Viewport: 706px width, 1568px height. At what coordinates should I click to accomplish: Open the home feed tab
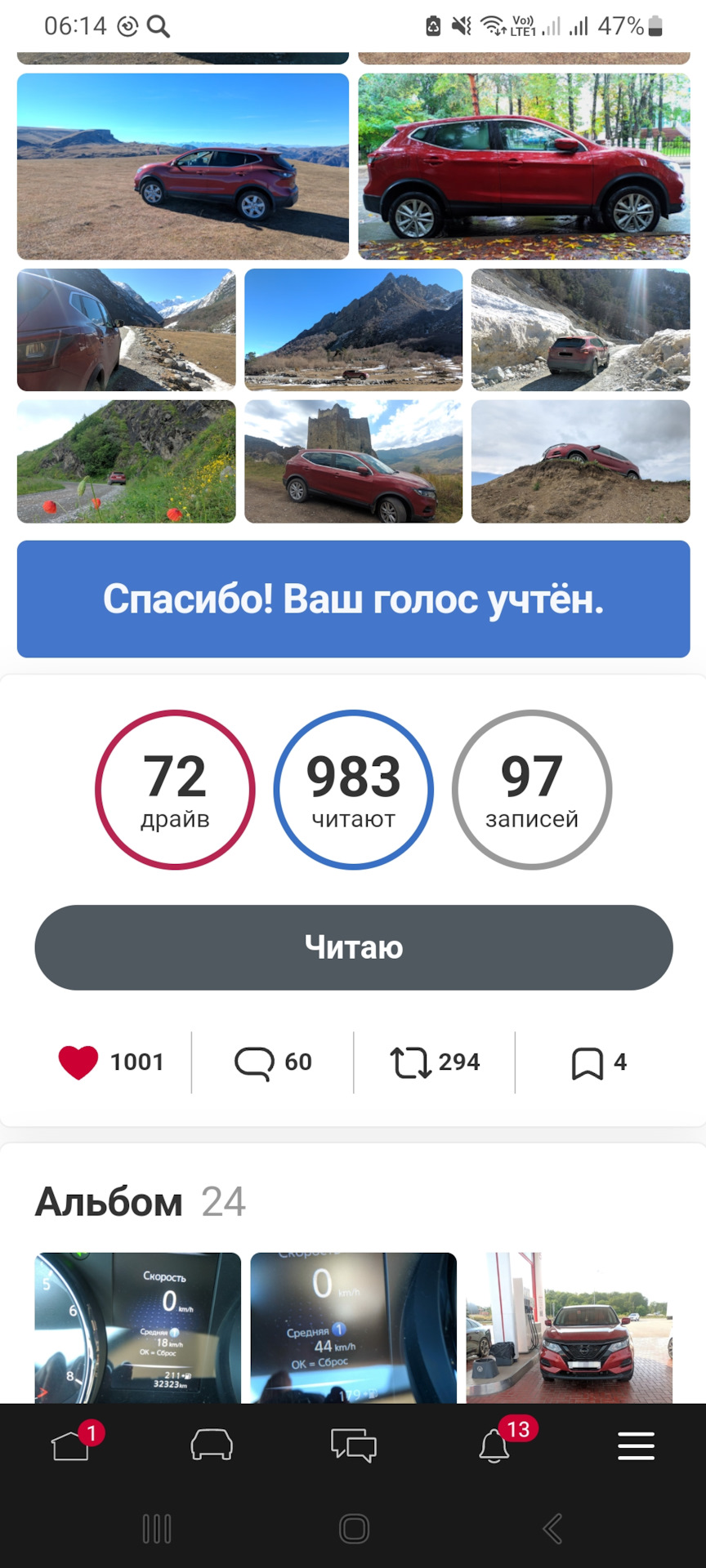(71, 1446)
